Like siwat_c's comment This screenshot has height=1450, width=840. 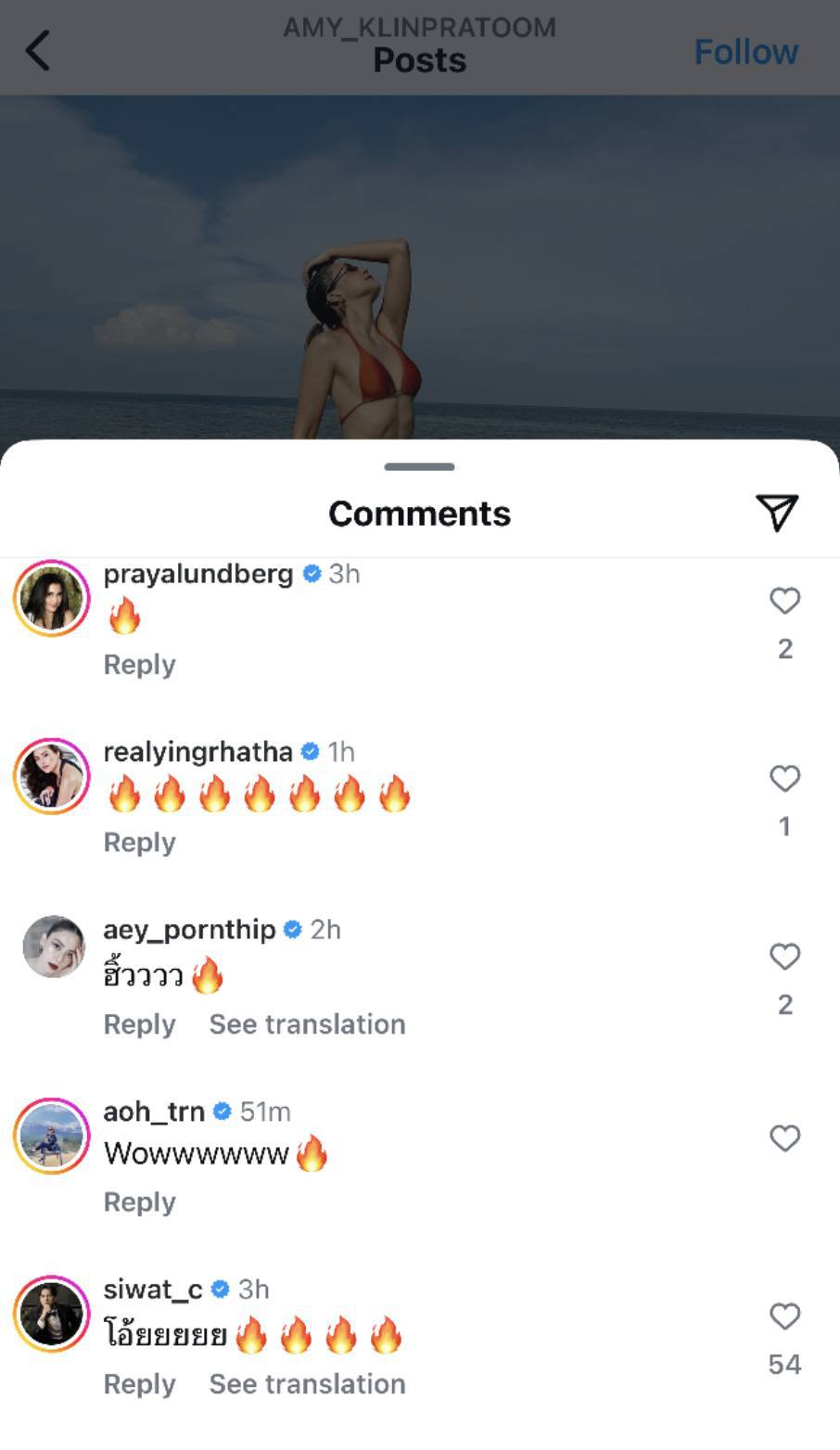point(784,1316)
